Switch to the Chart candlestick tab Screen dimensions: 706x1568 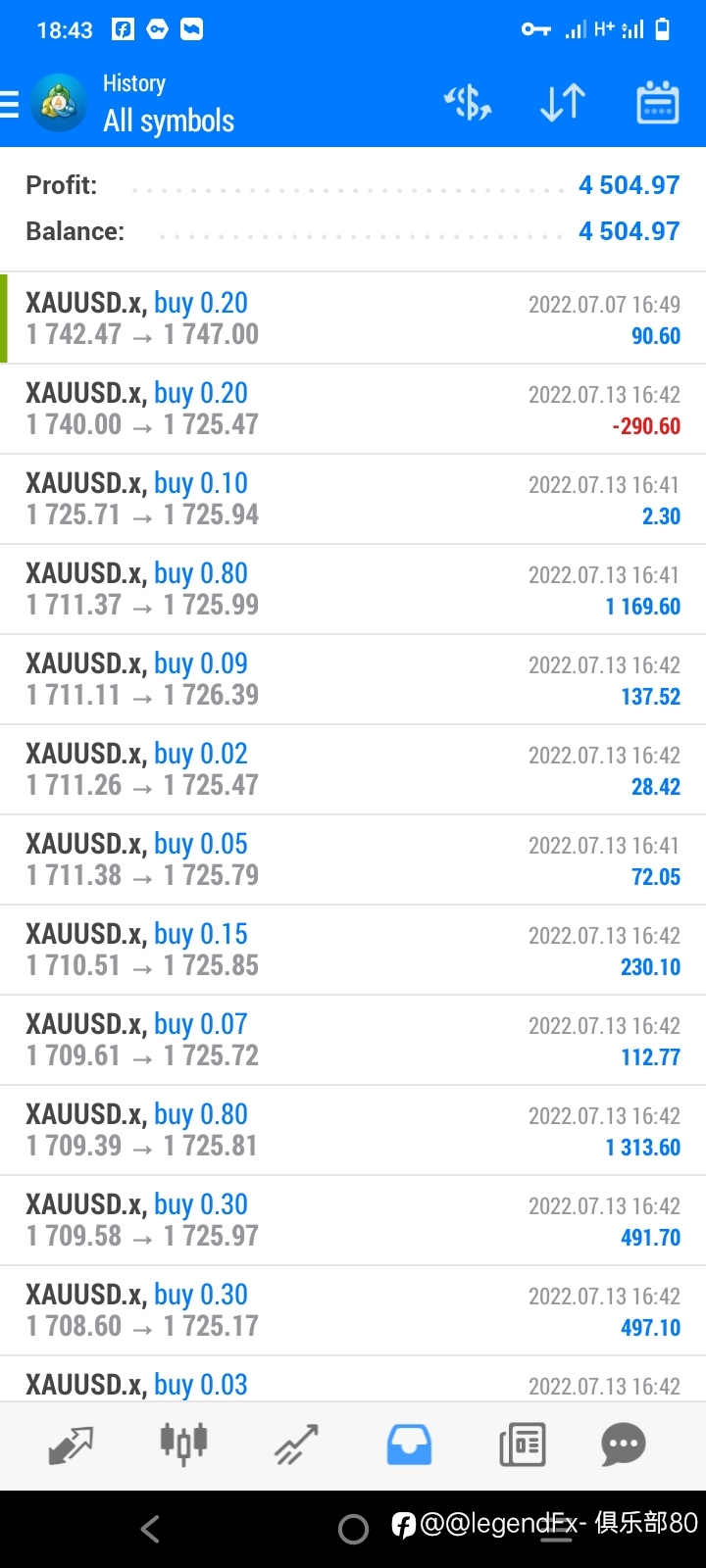[x=183, y=1444]
